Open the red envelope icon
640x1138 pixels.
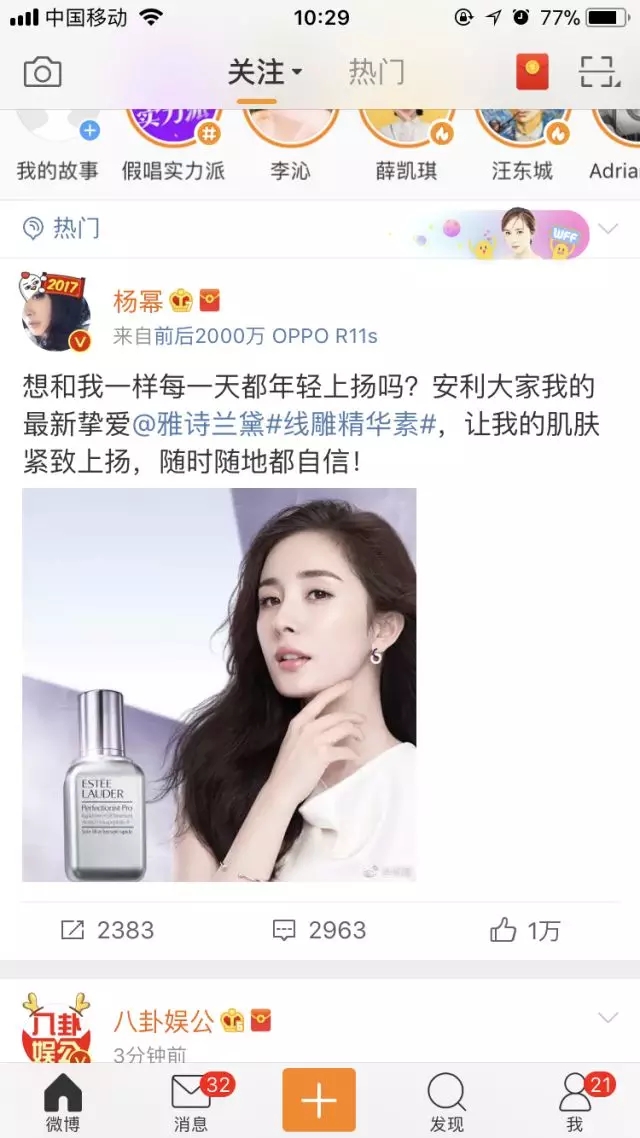pos(532,72)
